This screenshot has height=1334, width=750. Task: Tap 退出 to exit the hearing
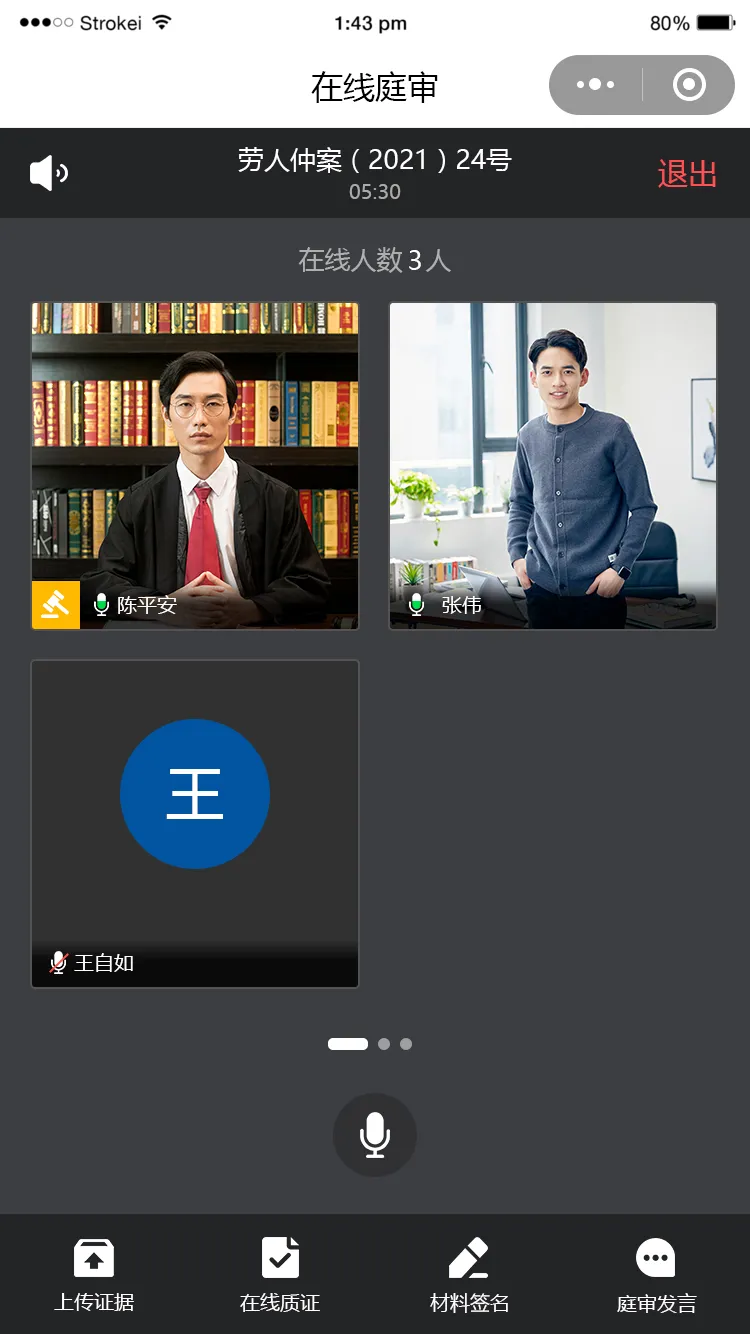[687, 174]
